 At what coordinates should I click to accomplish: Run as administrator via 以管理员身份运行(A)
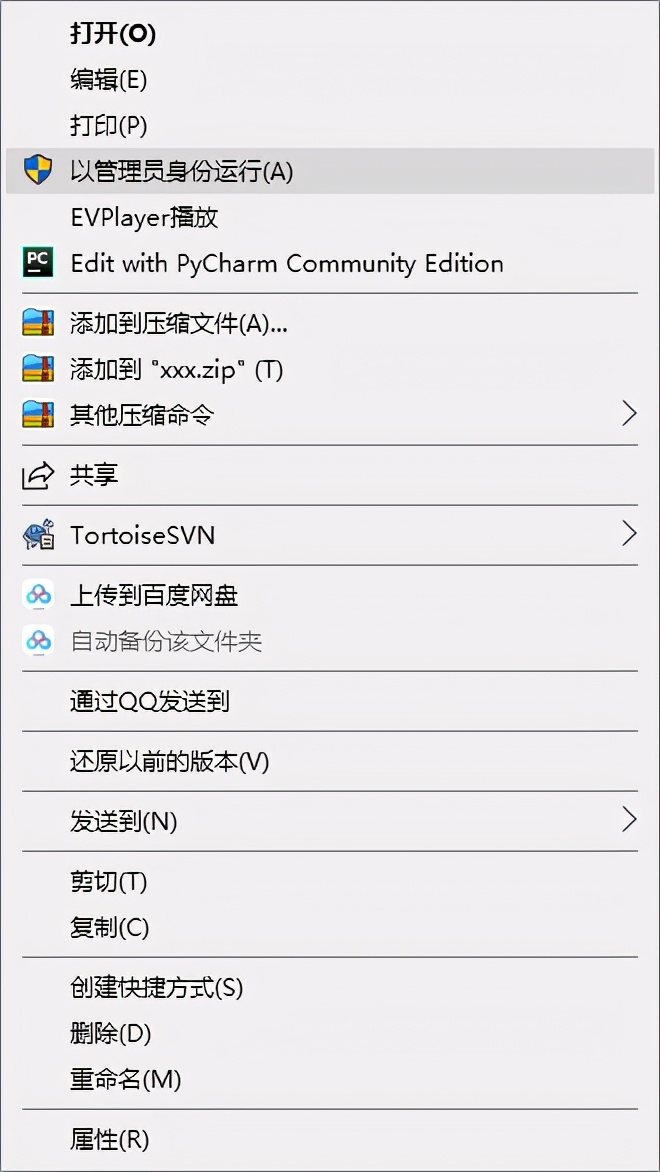coord(181,172)
